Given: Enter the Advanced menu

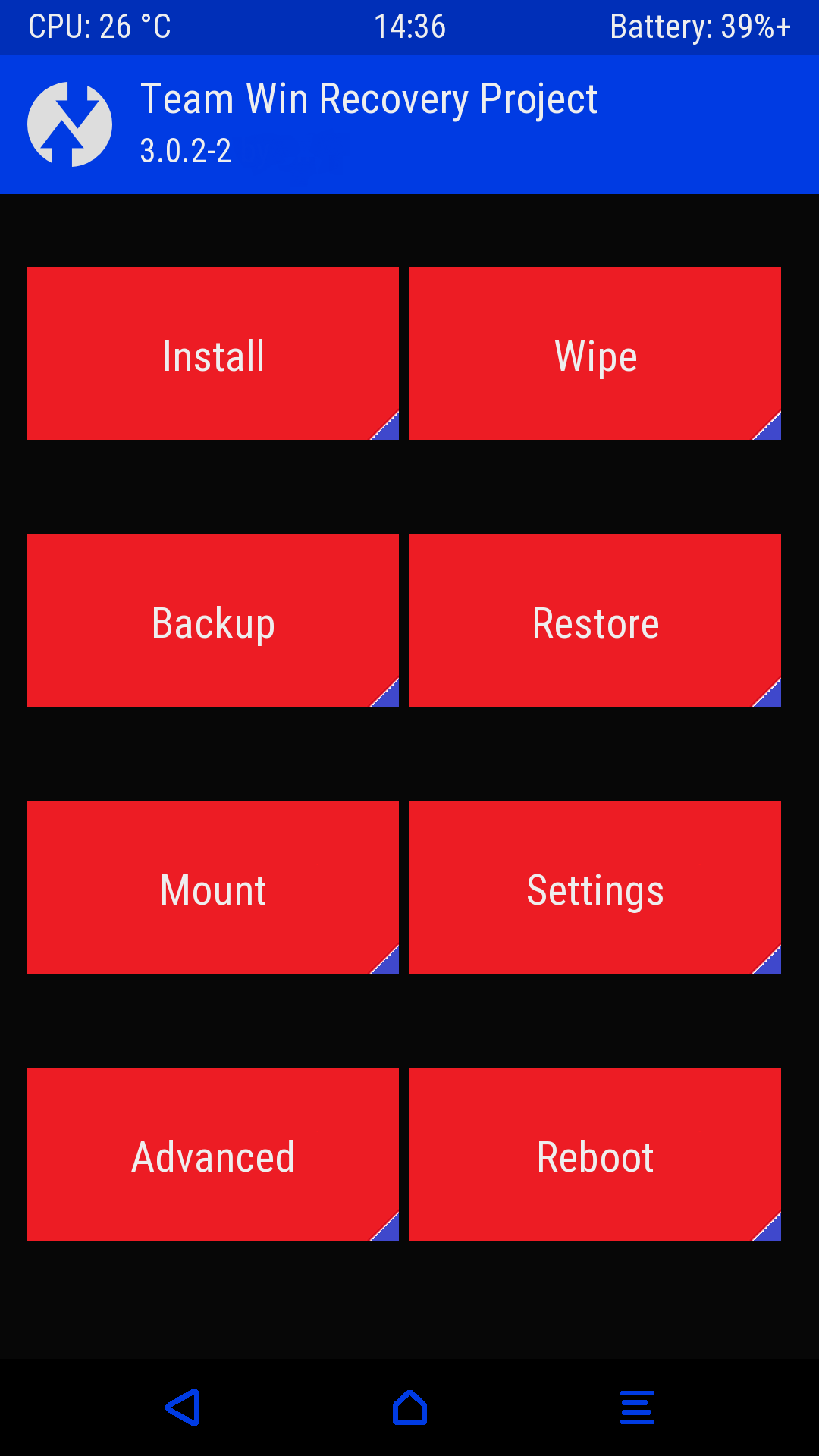Looking at the screenshot, I should click(x=213, y=1154).
